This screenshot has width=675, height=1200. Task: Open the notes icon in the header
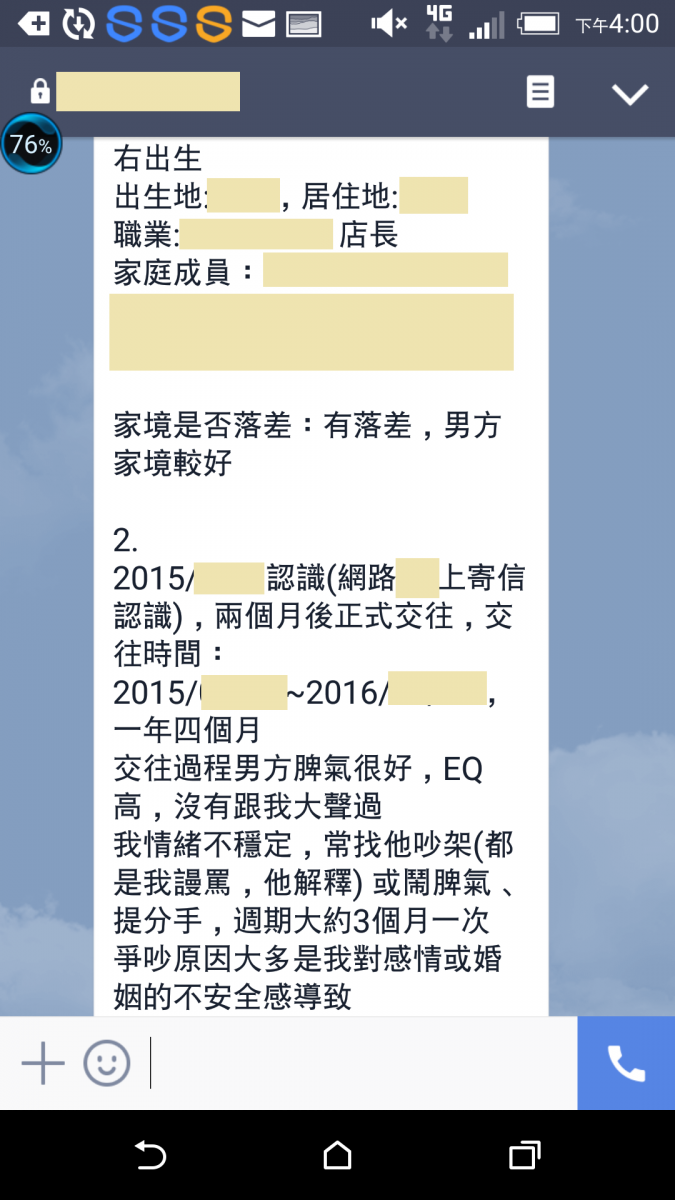click(x=540, y=93)
